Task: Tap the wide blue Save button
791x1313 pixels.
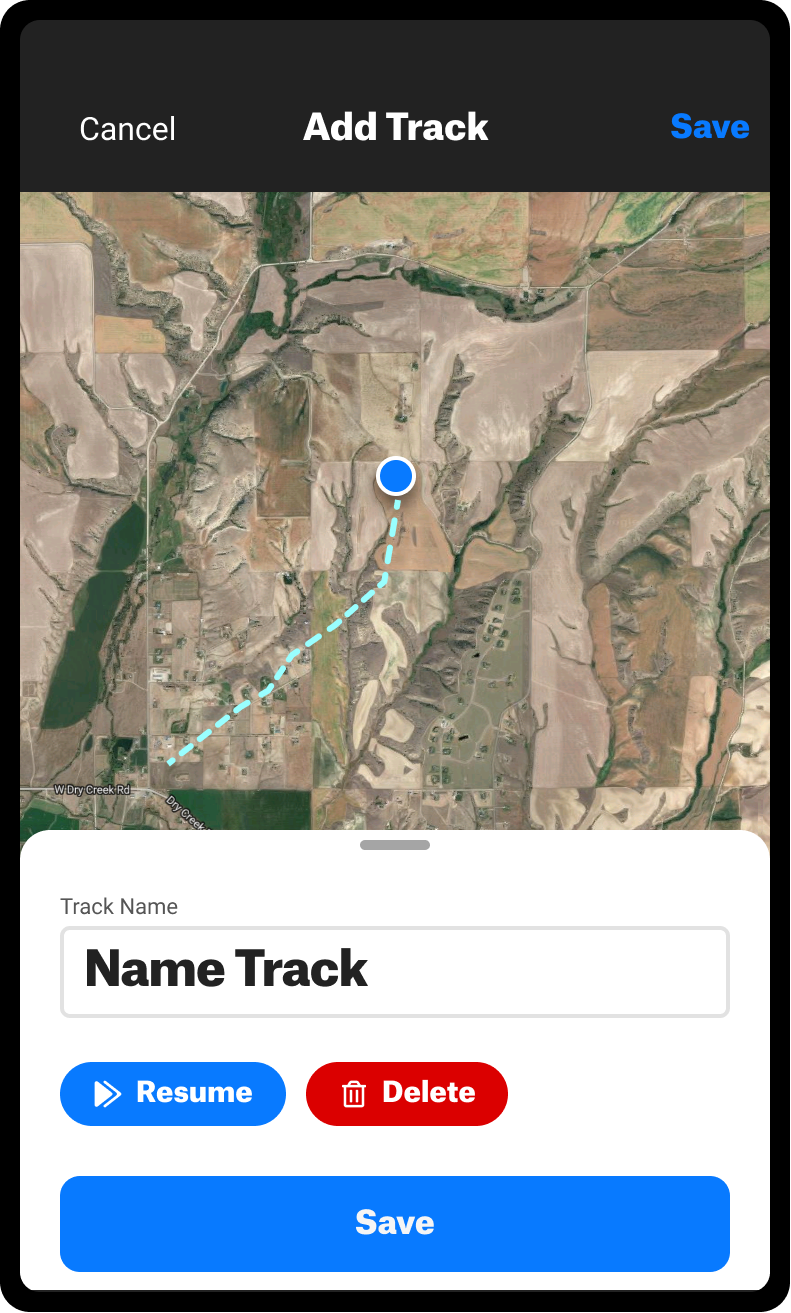Action: click(x=395, y=1224)
